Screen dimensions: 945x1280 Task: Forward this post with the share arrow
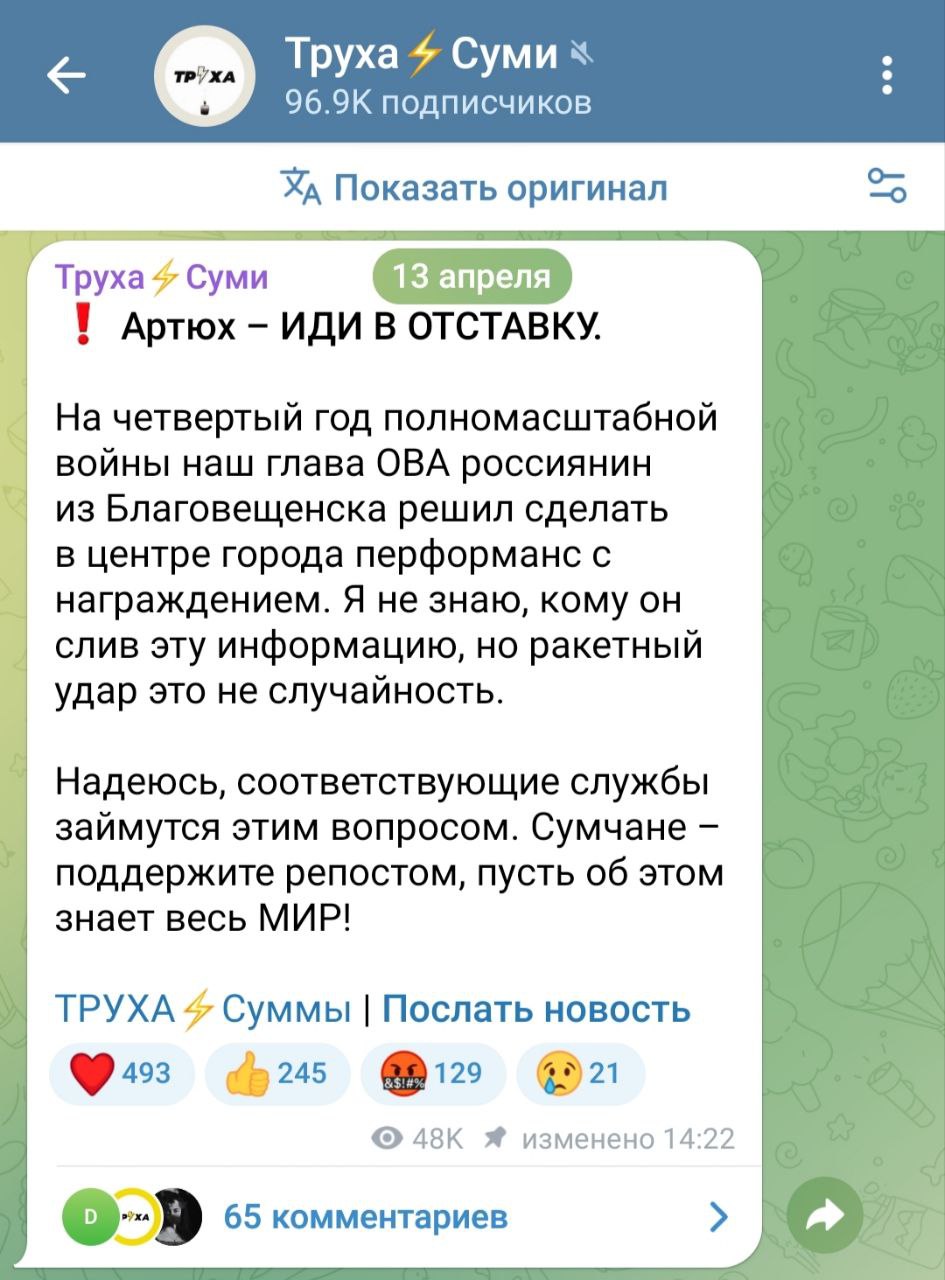coord(825,1216)
